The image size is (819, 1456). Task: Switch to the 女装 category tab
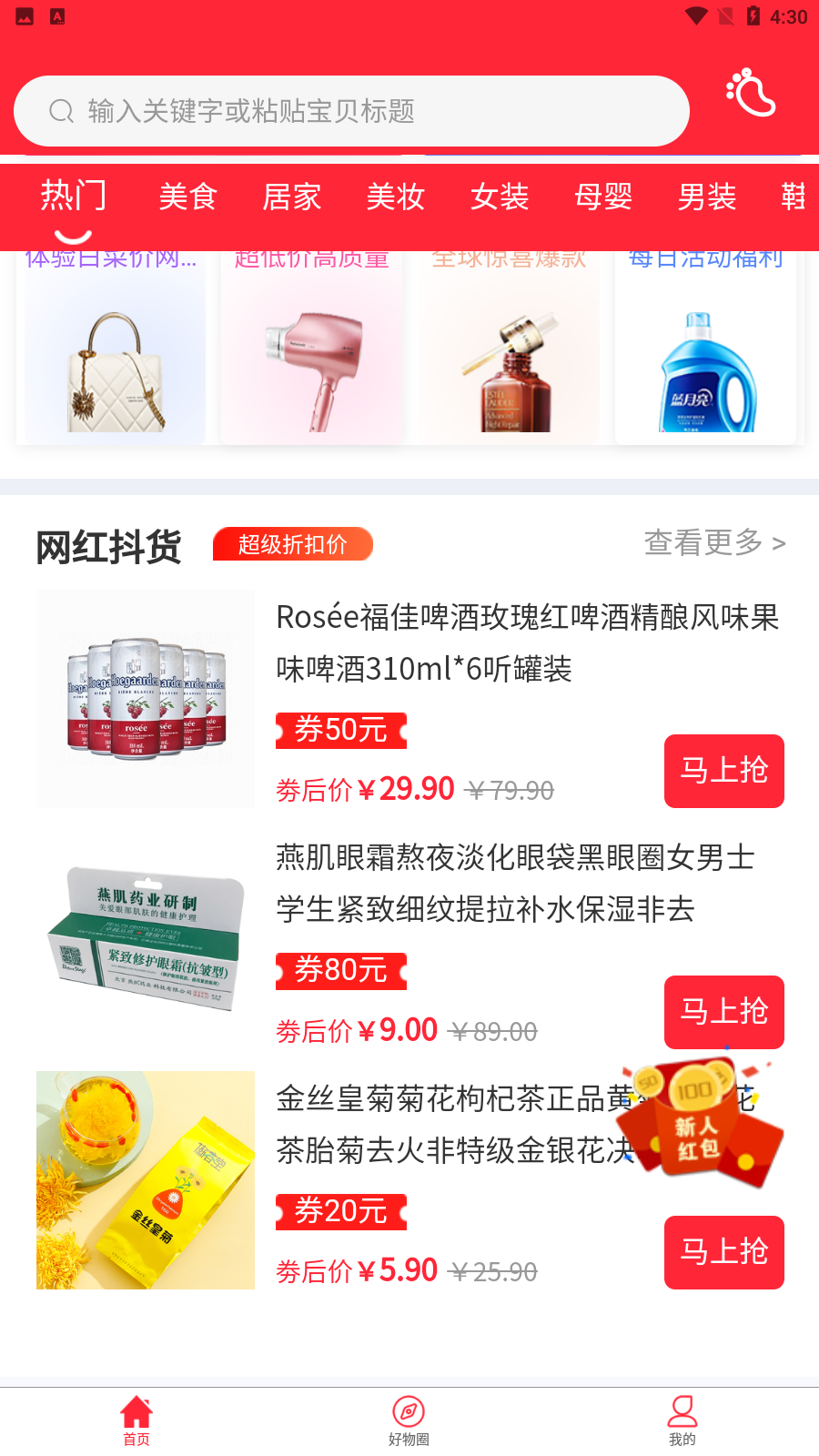[500, 197]
